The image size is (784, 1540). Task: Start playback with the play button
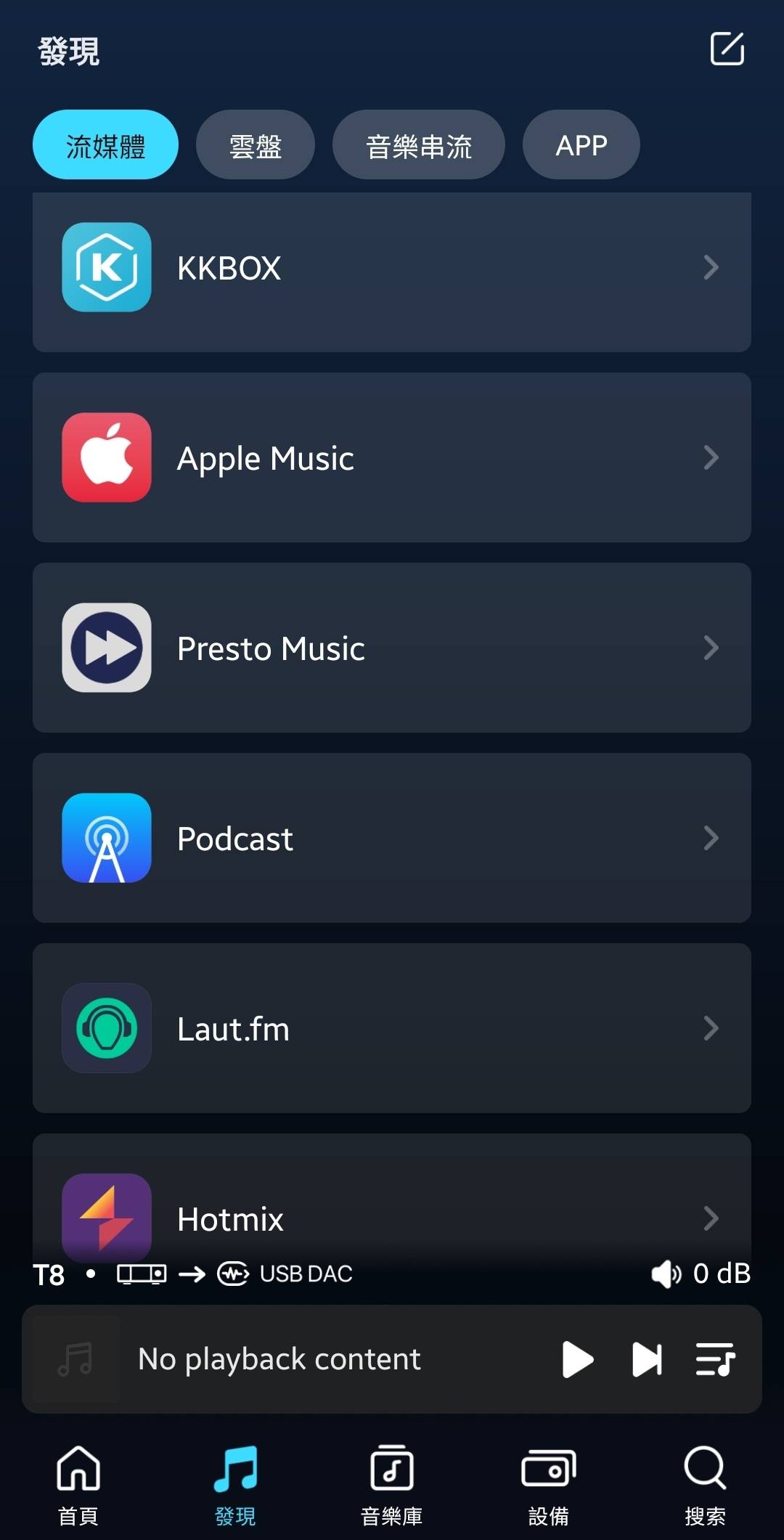578,1359
